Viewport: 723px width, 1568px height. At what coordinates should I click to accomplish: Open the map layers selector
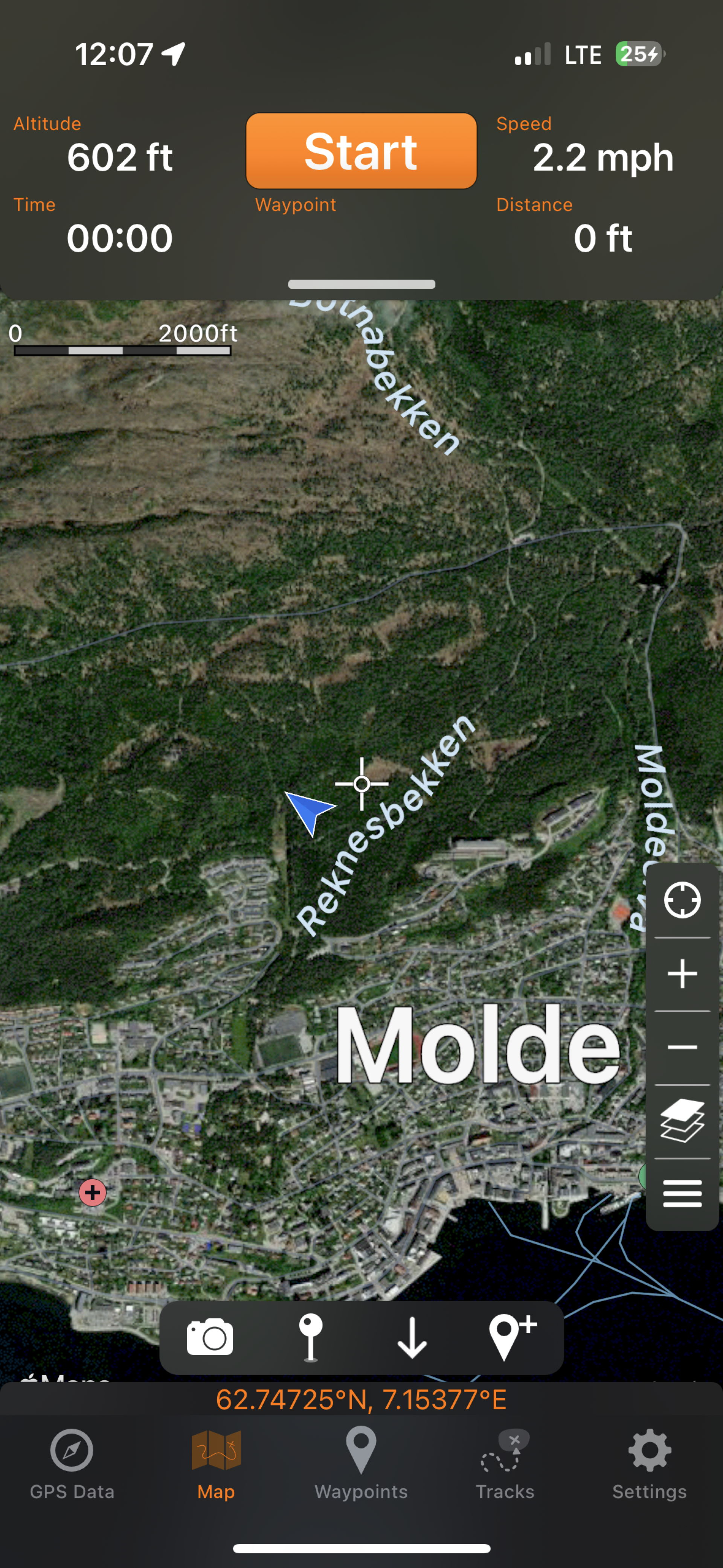point(682,1120)
